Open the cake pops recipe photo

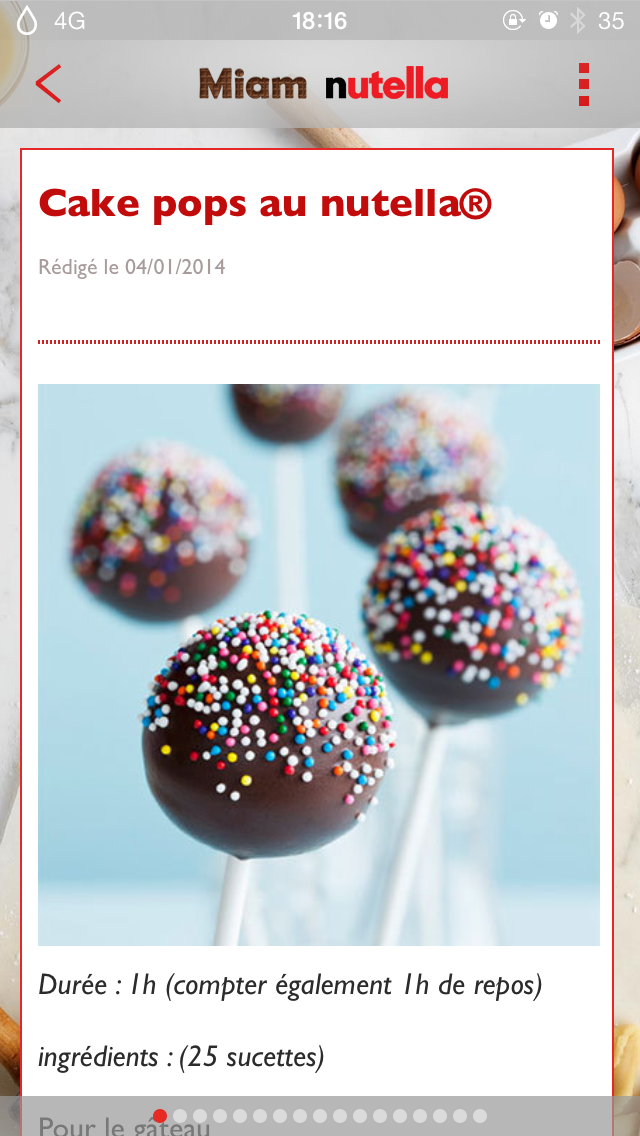point(319,664)
